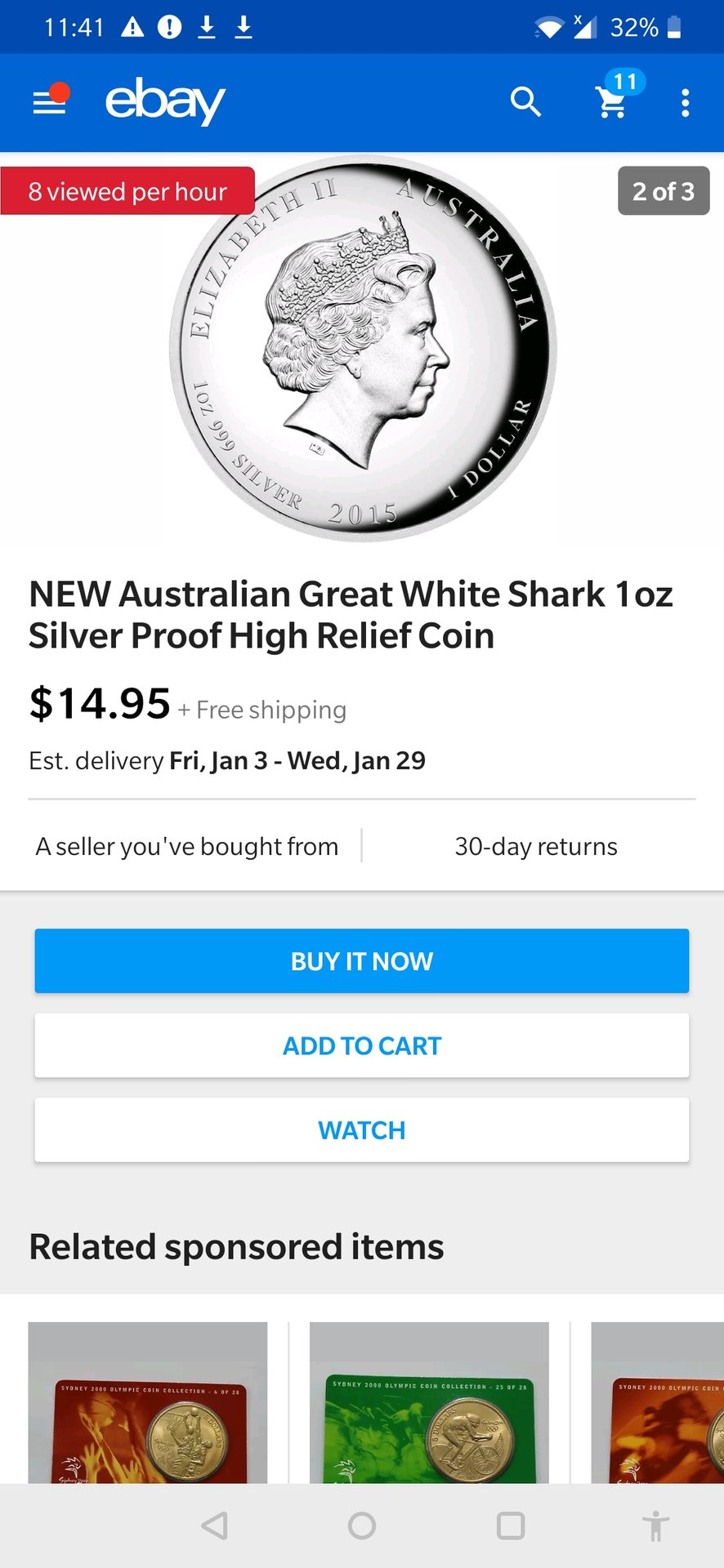This screenshot has width=724, height=1568.
Task: Open the Olympic coin 25 of 28 sponsored item
Action: 429,1403
